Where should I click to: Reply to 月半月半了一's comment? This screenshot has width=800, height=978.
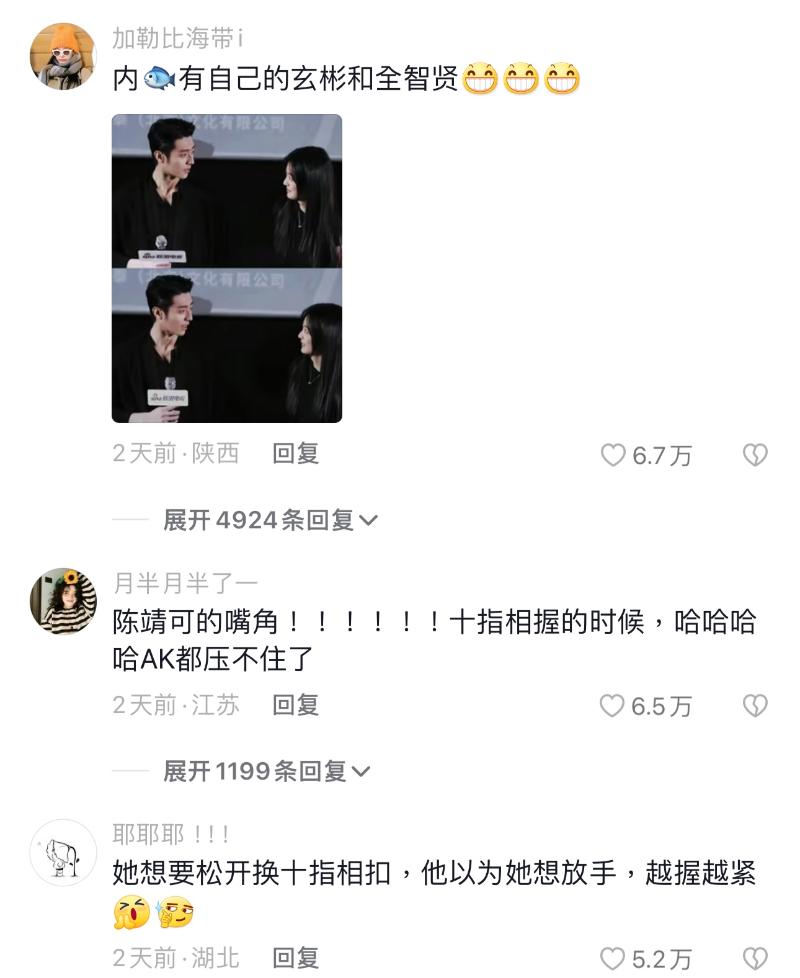[295, 705]
